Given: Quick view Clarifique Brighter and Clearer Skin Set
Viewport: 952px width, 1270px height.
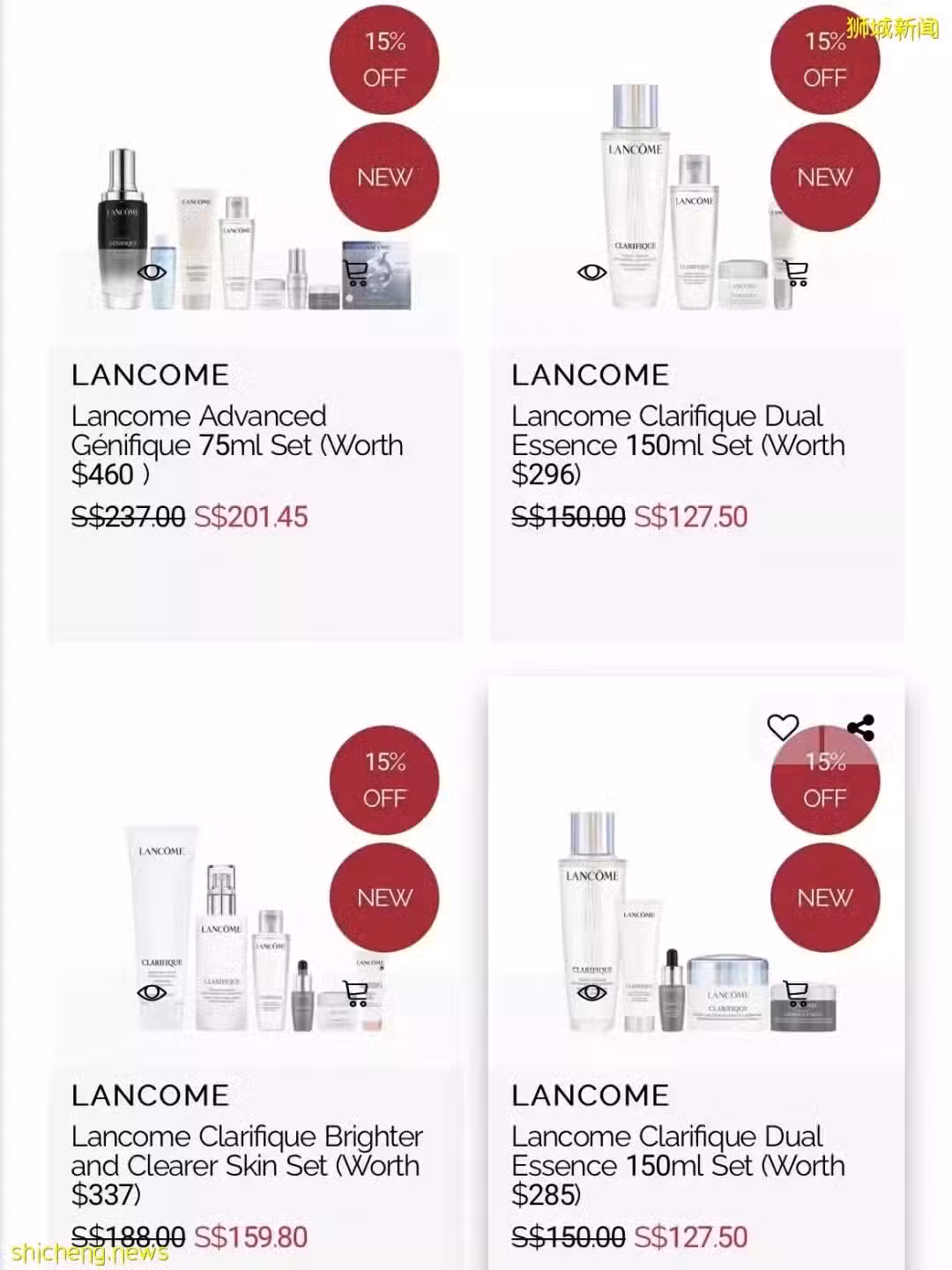Looking at the screenshot, I should click(x=152, y=993).
